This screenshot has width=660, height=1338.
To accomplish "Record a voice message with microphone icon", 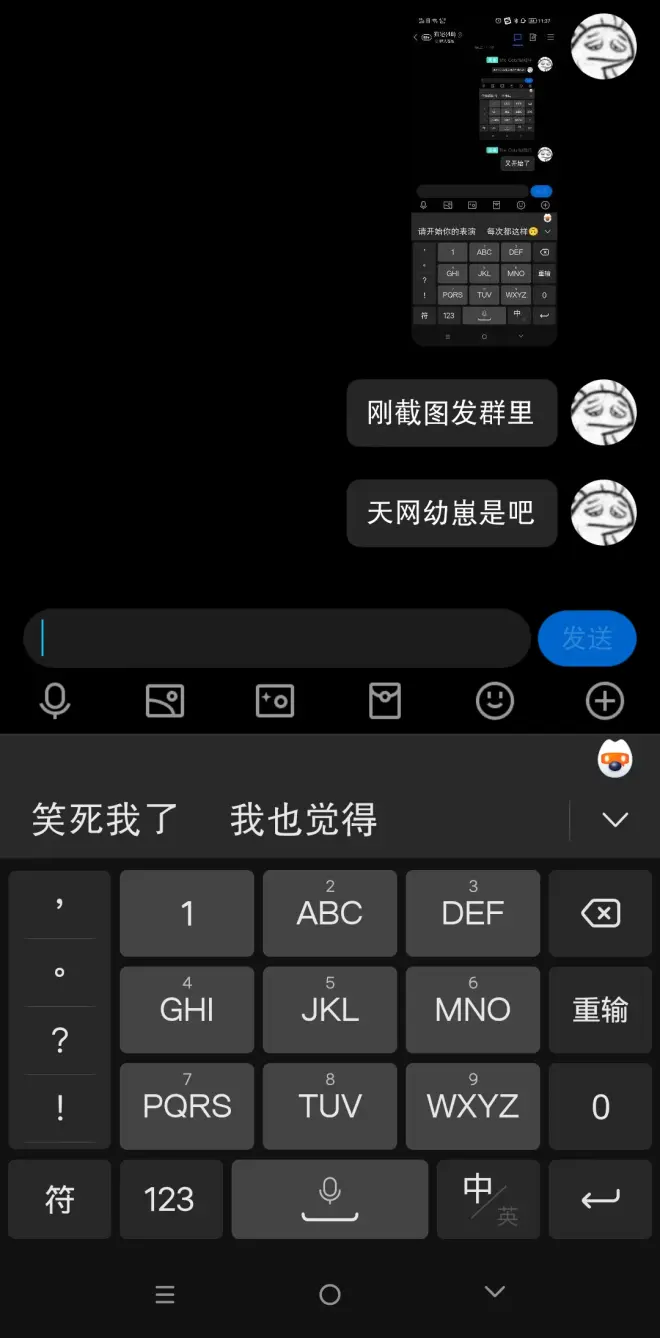I will [x=55, y=701].
